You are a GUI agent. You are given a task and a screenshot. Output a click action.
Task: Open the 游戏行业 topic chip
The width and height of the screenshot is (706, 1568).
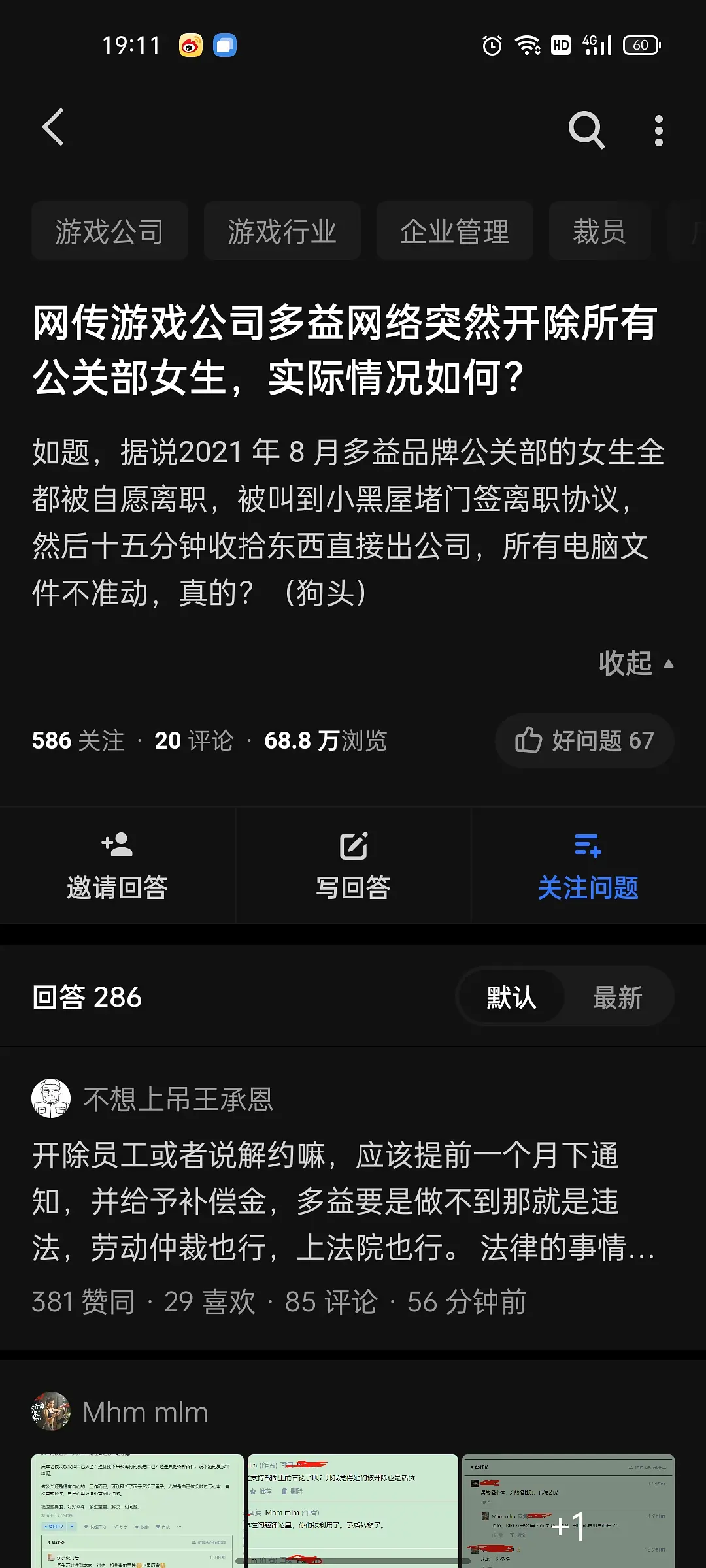click(282, 231)
